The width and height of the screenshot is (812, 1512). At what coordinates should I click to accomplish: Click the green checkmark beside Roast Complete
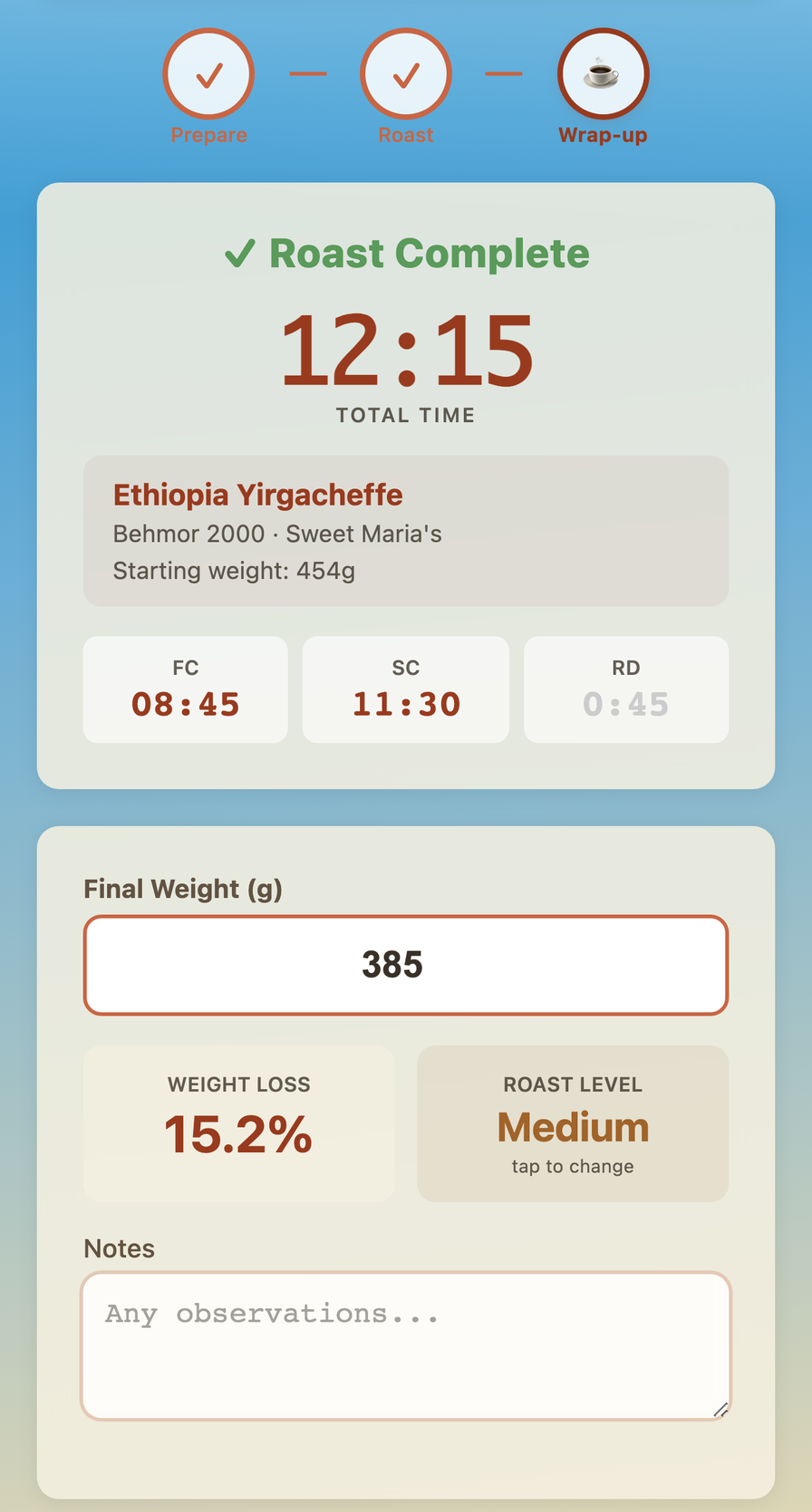pos(239,255)
